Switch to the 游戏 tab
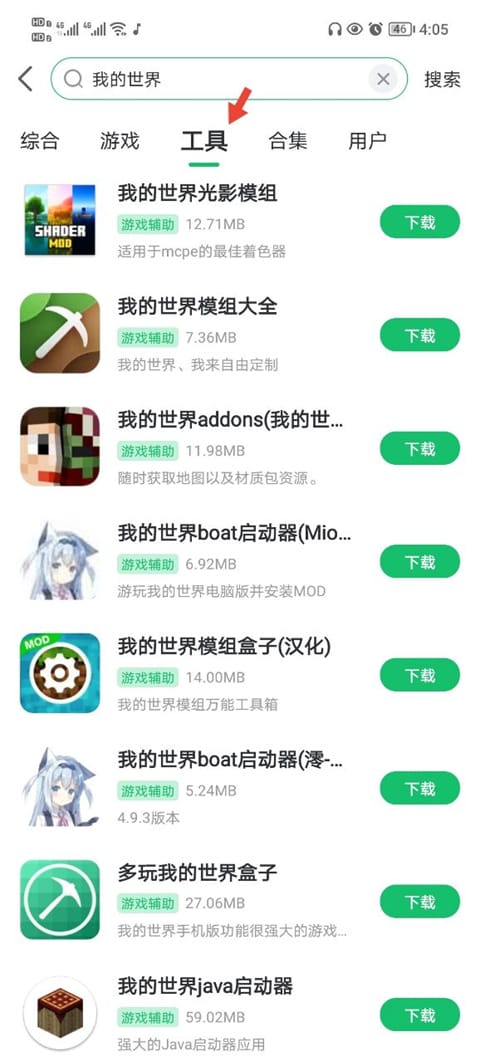 point(119,141)
